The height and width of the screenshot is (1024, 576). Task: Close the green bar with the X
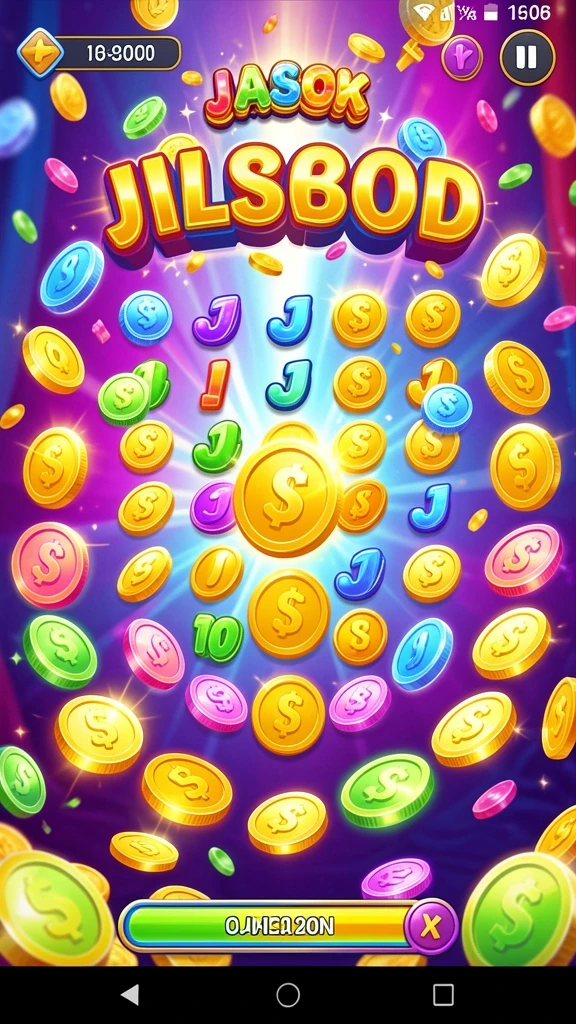(431, 925)
